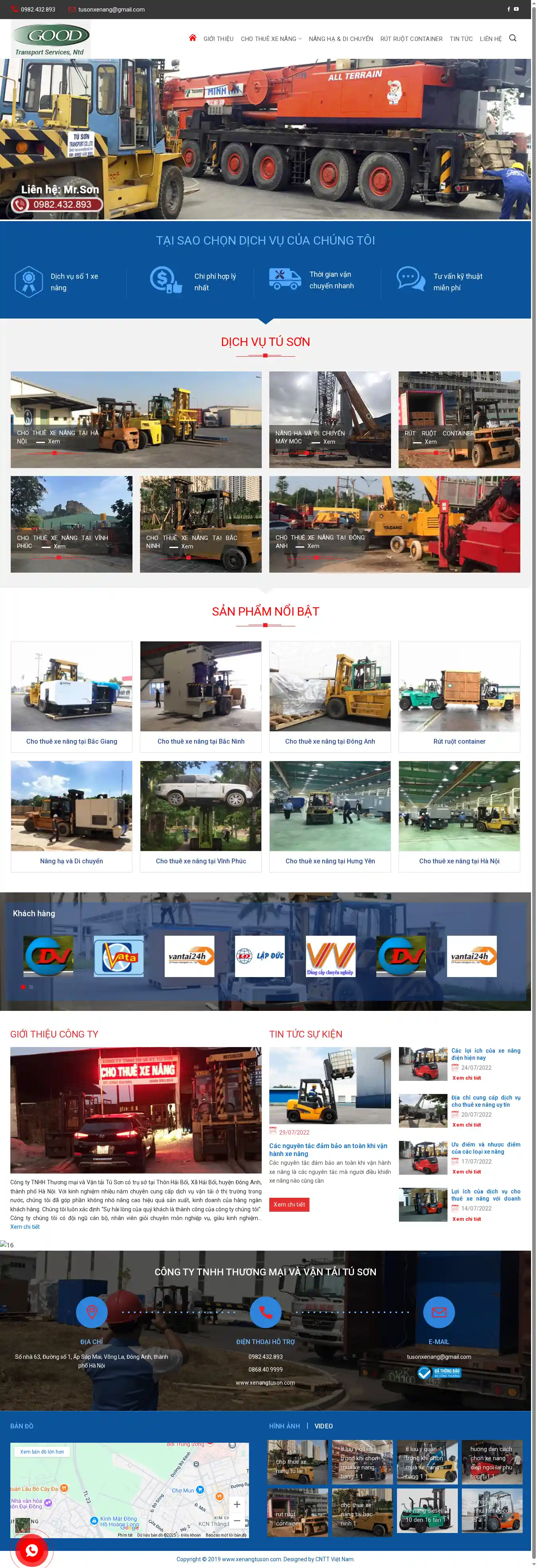Open article Các lợi ích của xe nâng điện
This screenshot has width=537, height=1568.
[485, 1054]
